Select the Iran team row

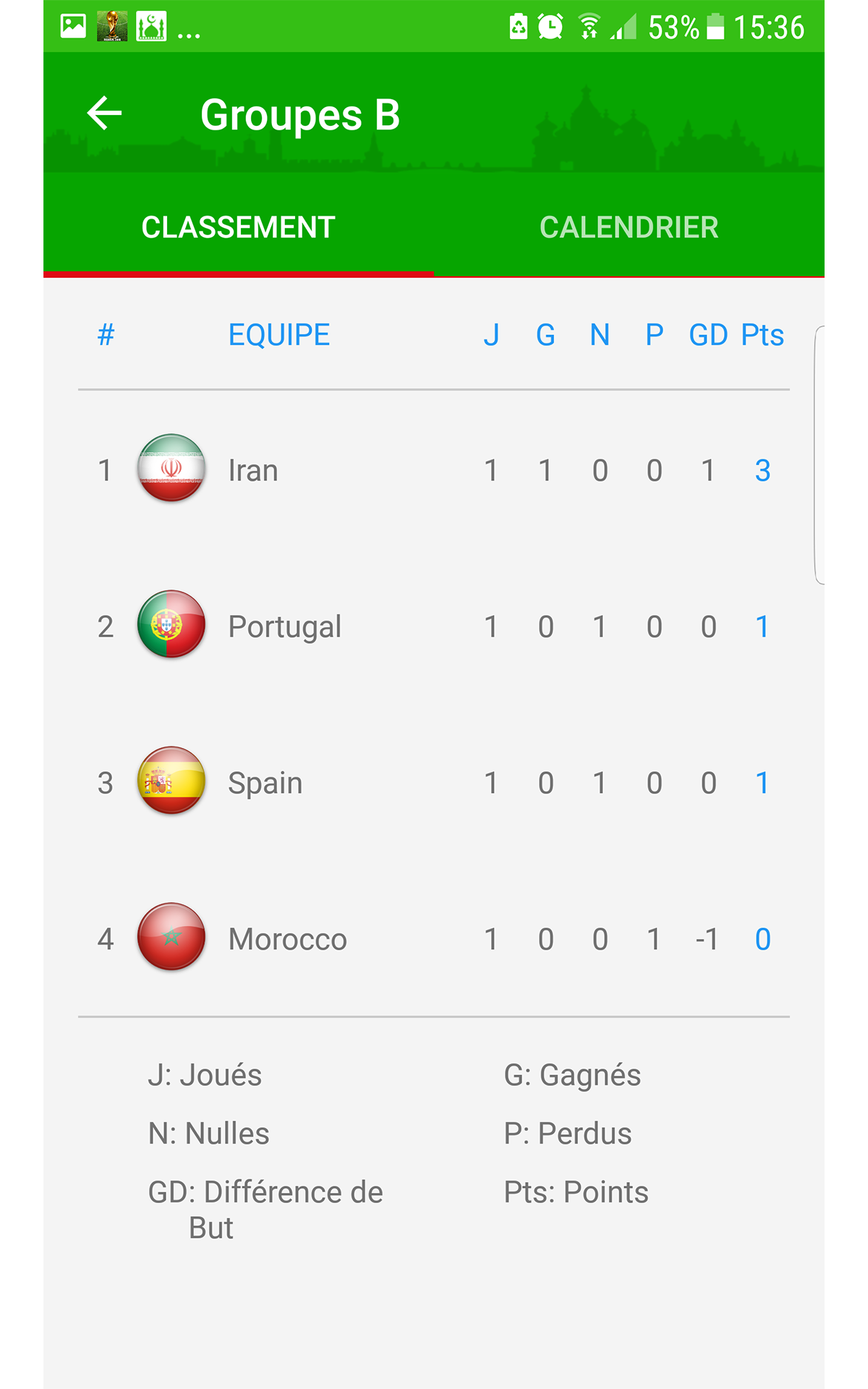pyautogui.click(x=434, y=469)
